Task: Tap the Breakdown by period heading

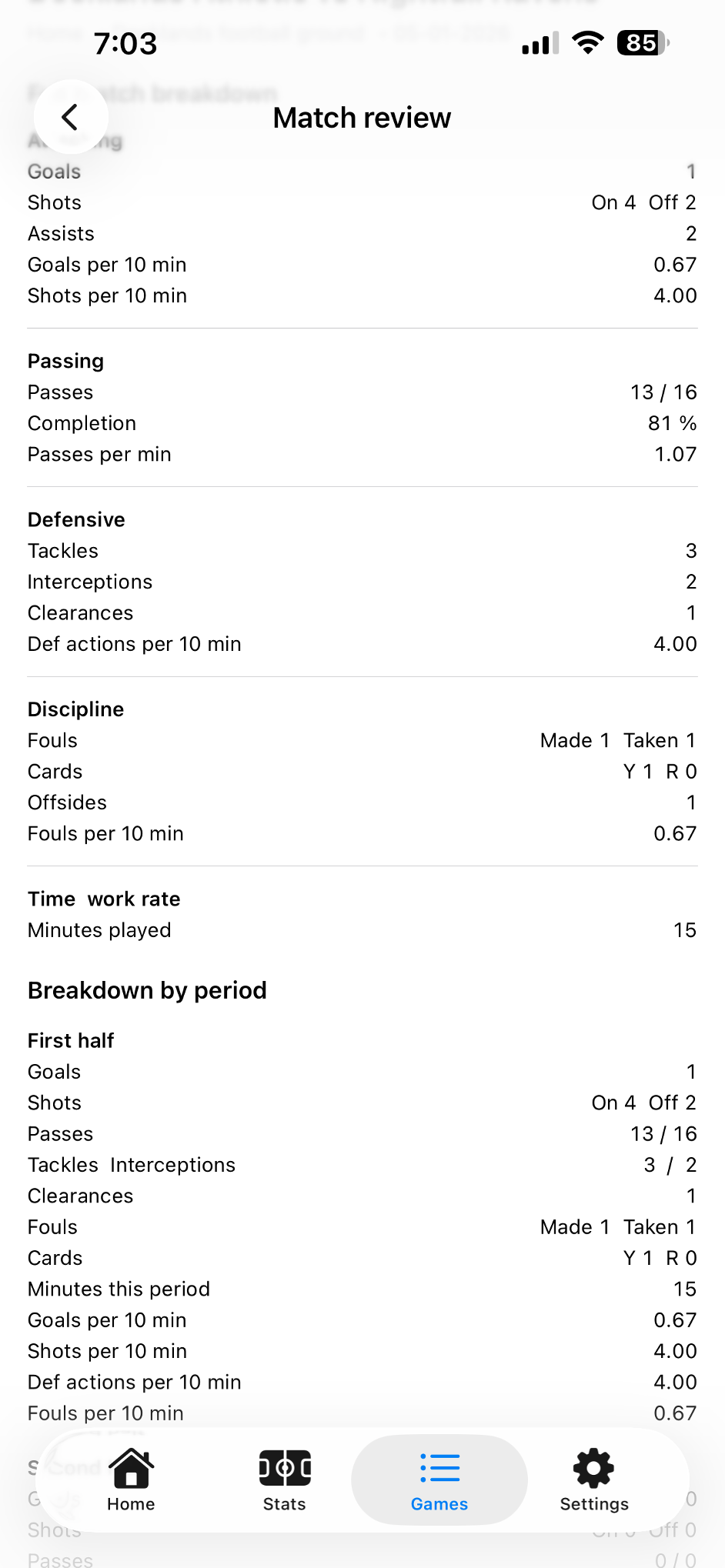Action: pos(147,991)
